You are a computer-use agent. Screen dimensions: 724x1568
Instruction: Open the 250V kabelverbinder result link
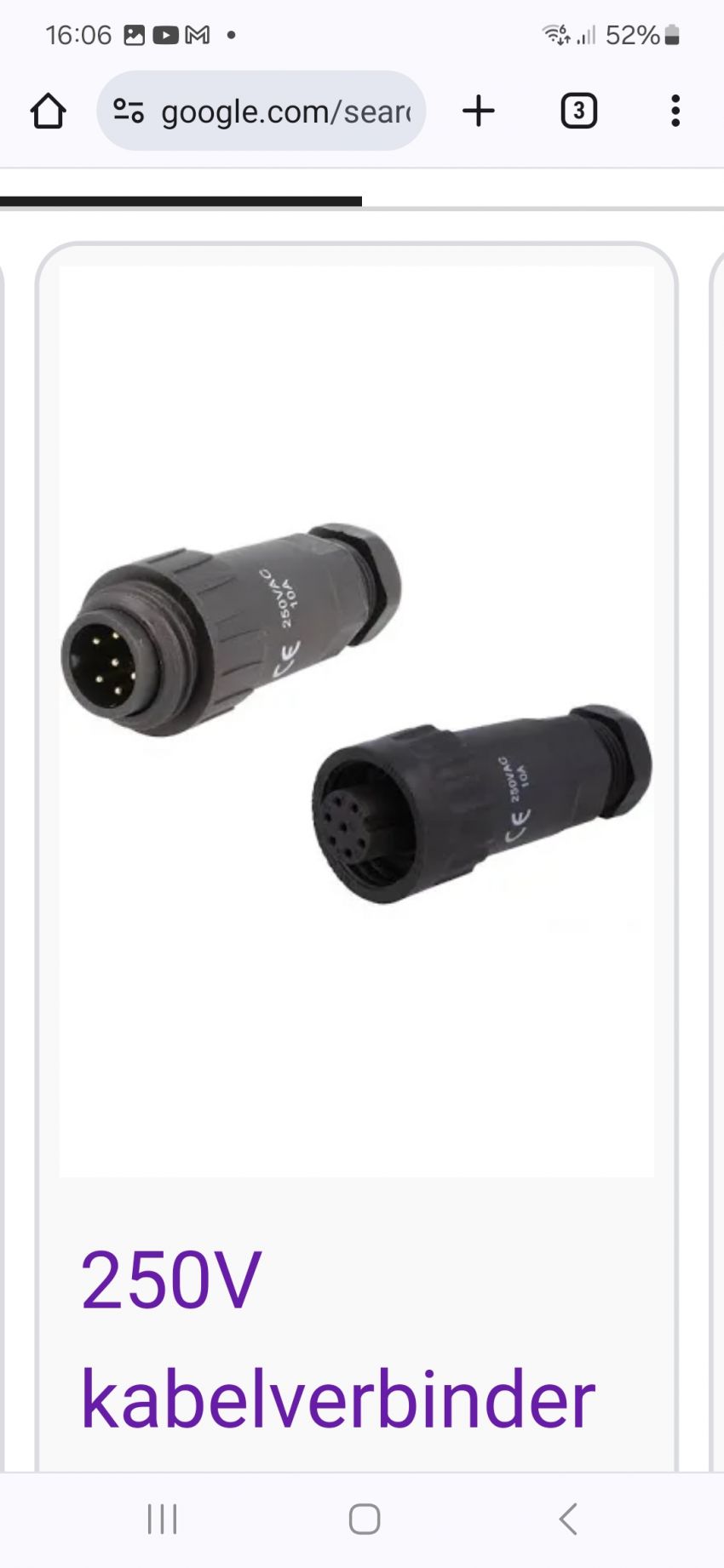tap(336, 1339)
